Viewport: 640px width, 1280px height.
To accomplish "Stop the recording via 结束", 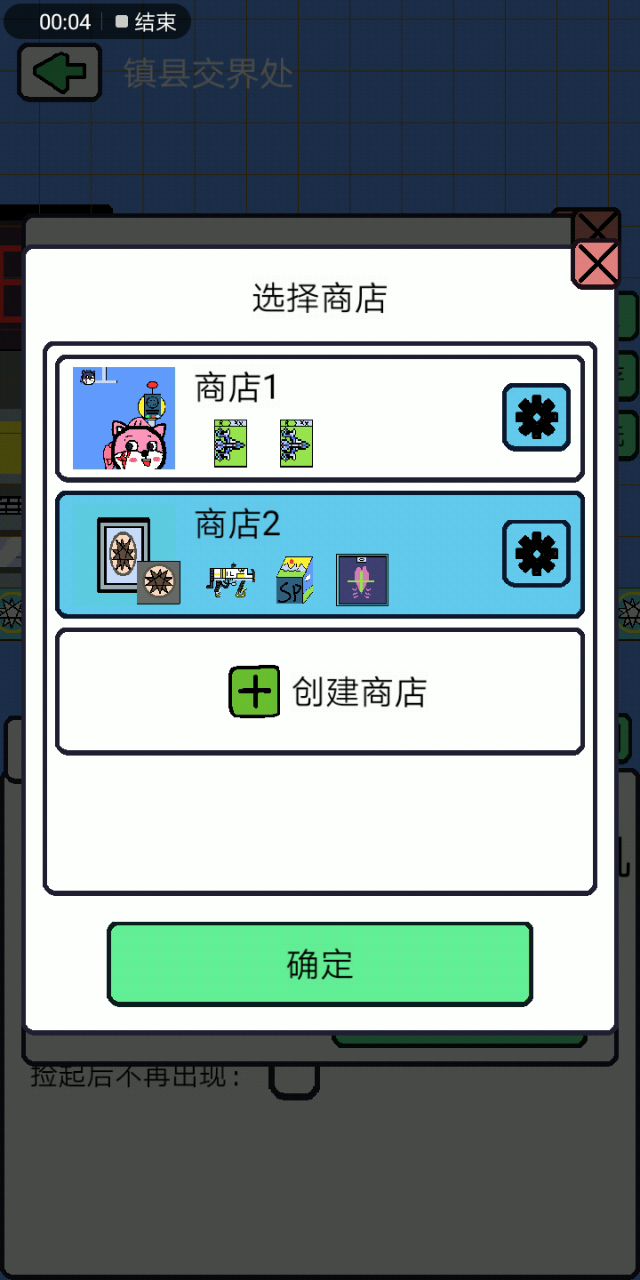I will (x=146, y=22).
